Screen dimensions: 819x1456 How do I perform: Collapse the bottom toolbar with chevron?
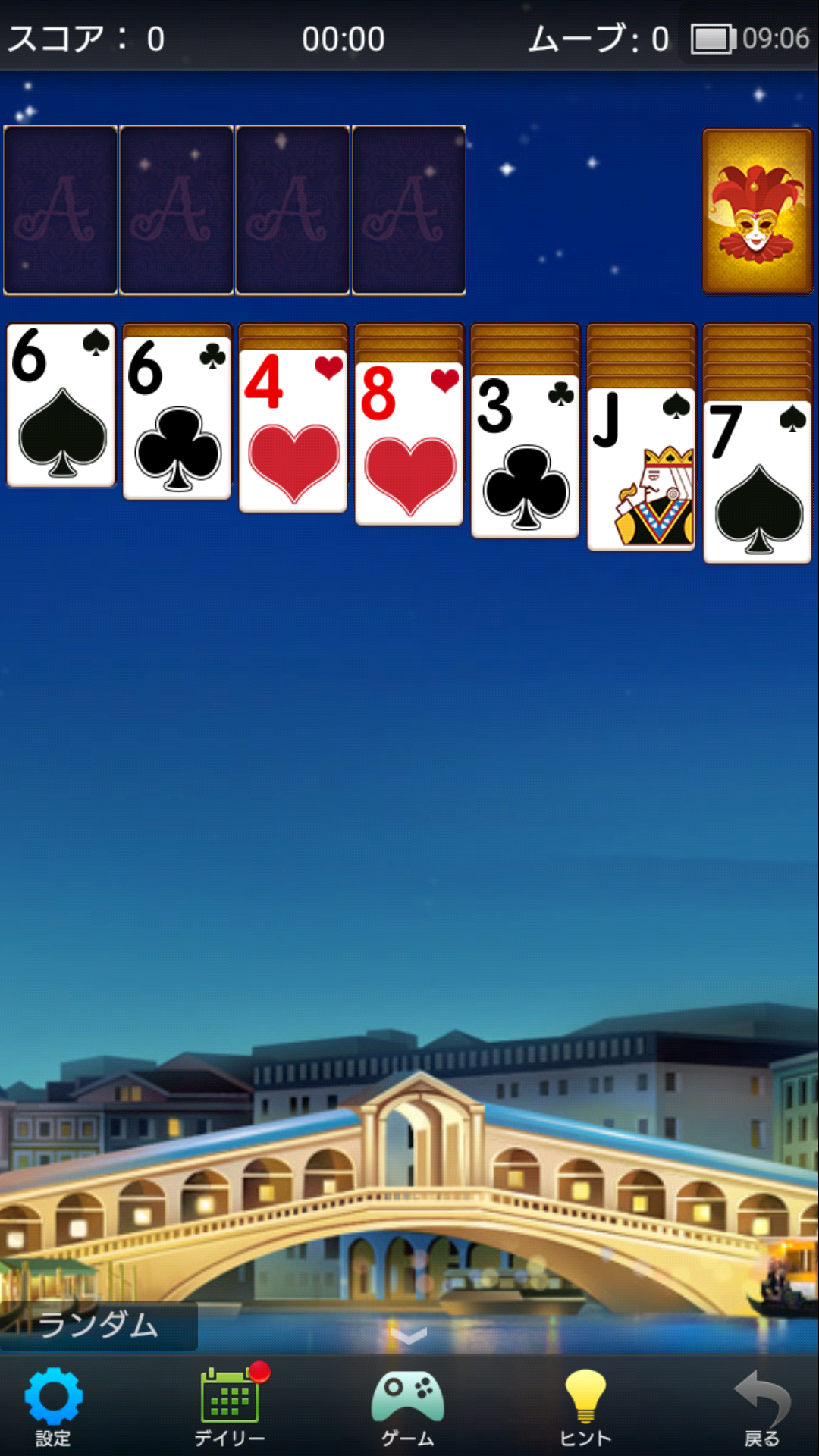(x=409, y=1335)
